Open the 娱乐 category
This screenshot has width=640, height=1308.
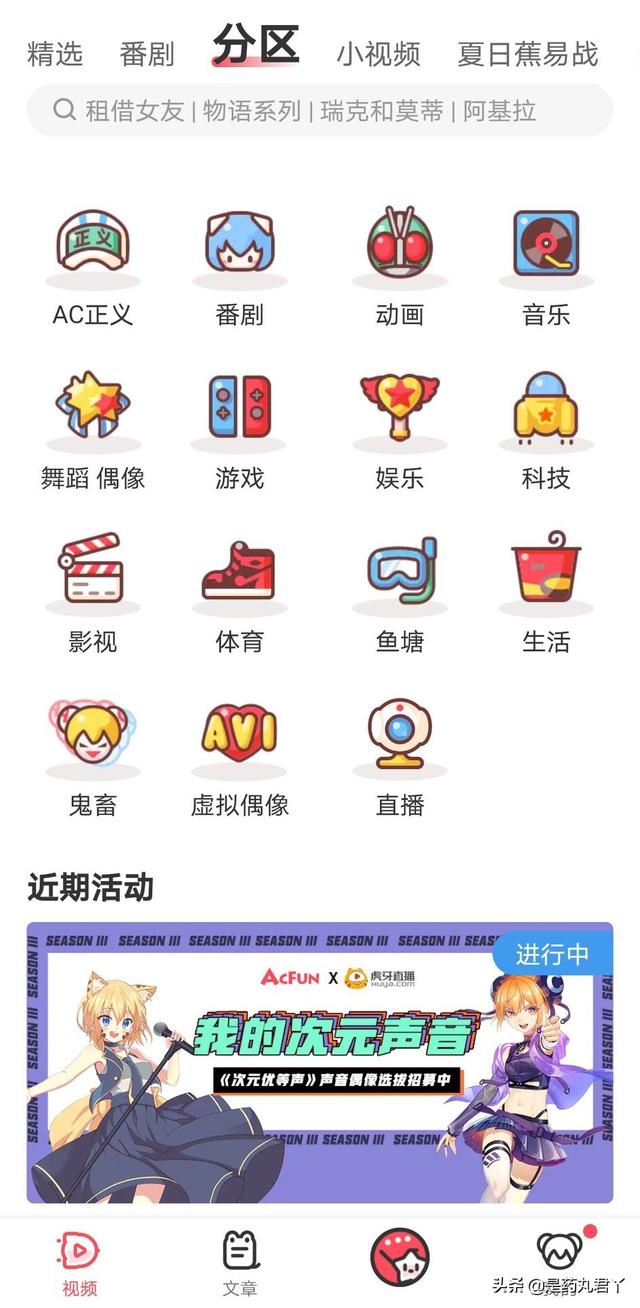pos(400,431)
